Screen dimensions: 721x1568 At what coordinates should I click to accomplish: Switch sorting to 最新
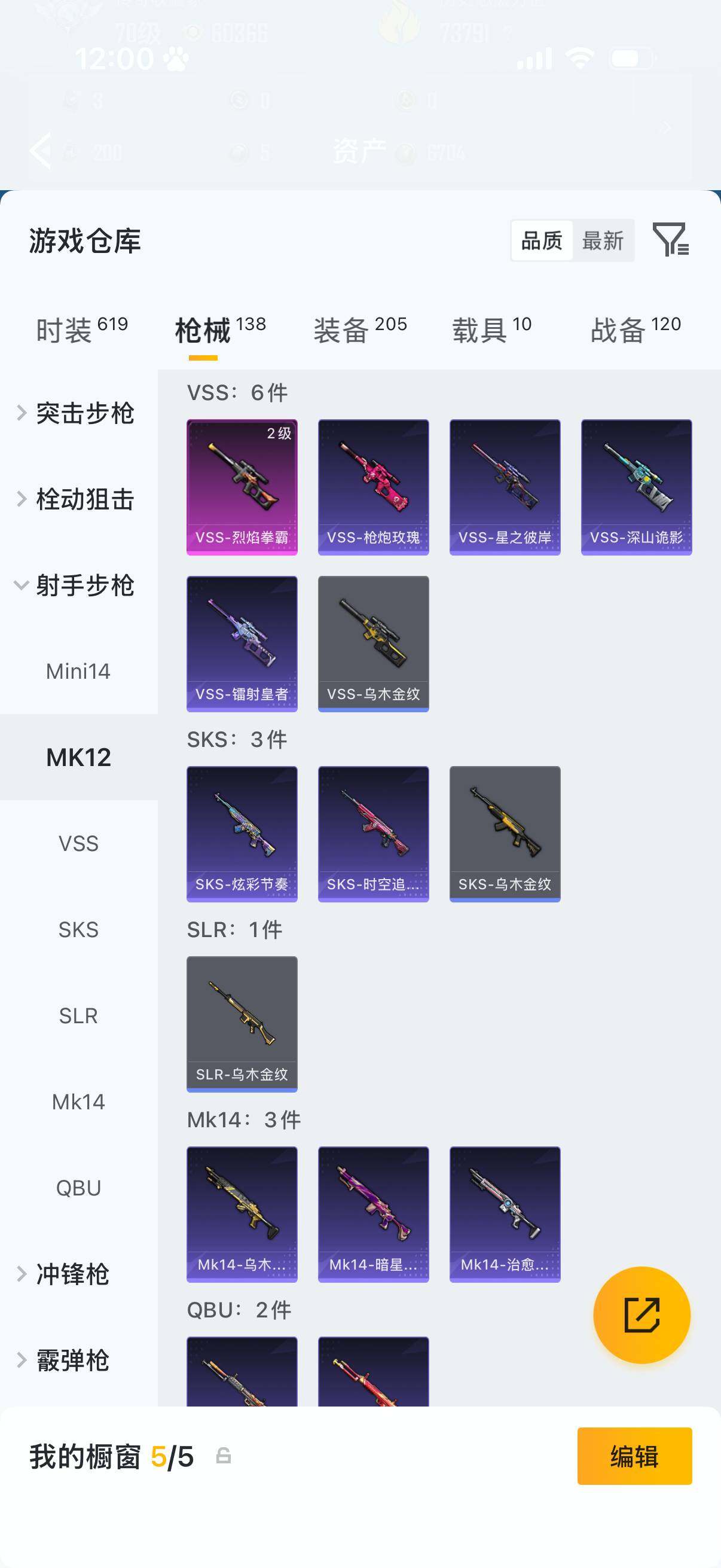coord(603,240)
